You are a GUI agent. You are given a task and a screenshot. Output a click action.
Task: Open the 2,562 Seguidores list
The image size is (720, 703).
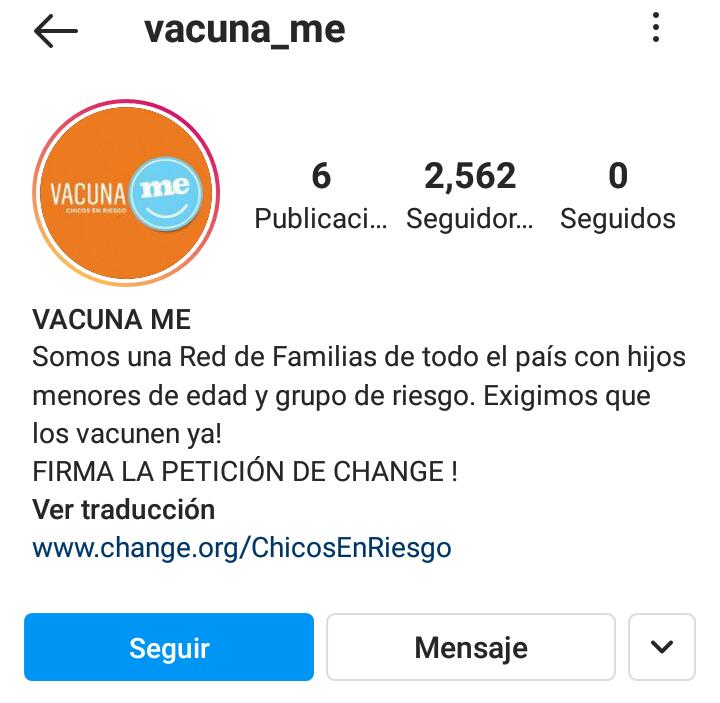coord(470,195)
